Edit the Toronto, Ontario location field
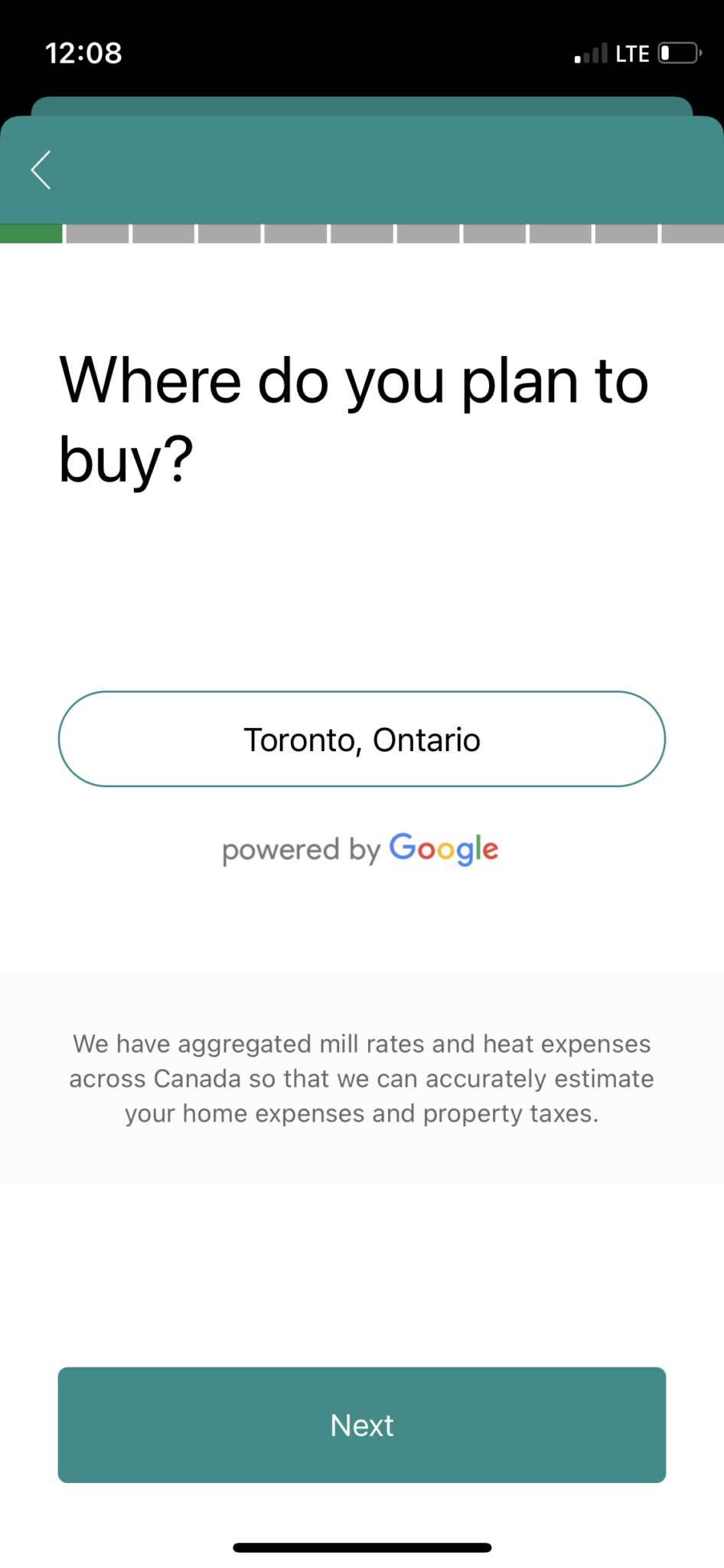This screenshot has width=724, height=1568. (x=362, y=739)
